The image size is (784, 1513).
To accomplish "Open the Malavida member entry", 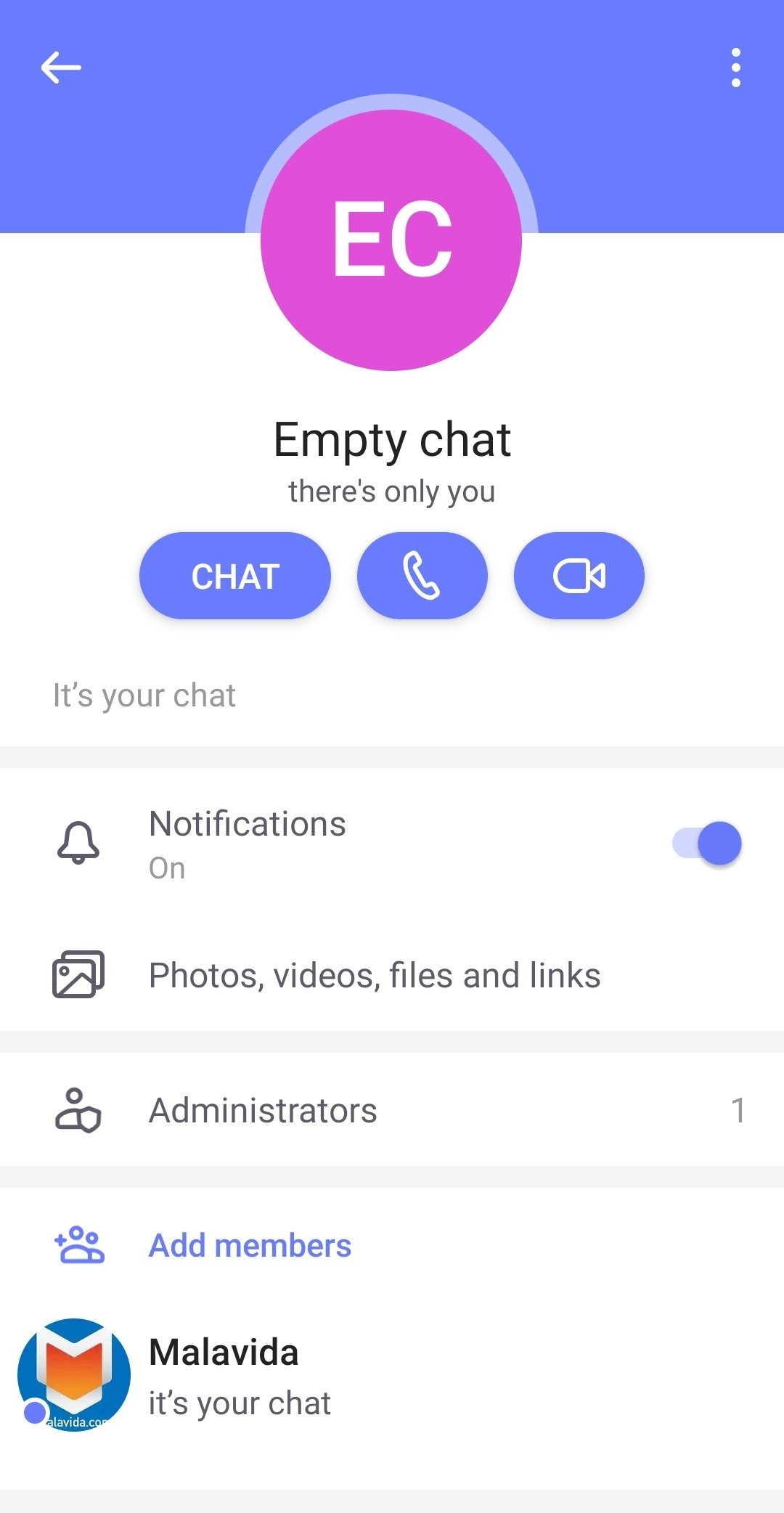I will coord(392,1376).
